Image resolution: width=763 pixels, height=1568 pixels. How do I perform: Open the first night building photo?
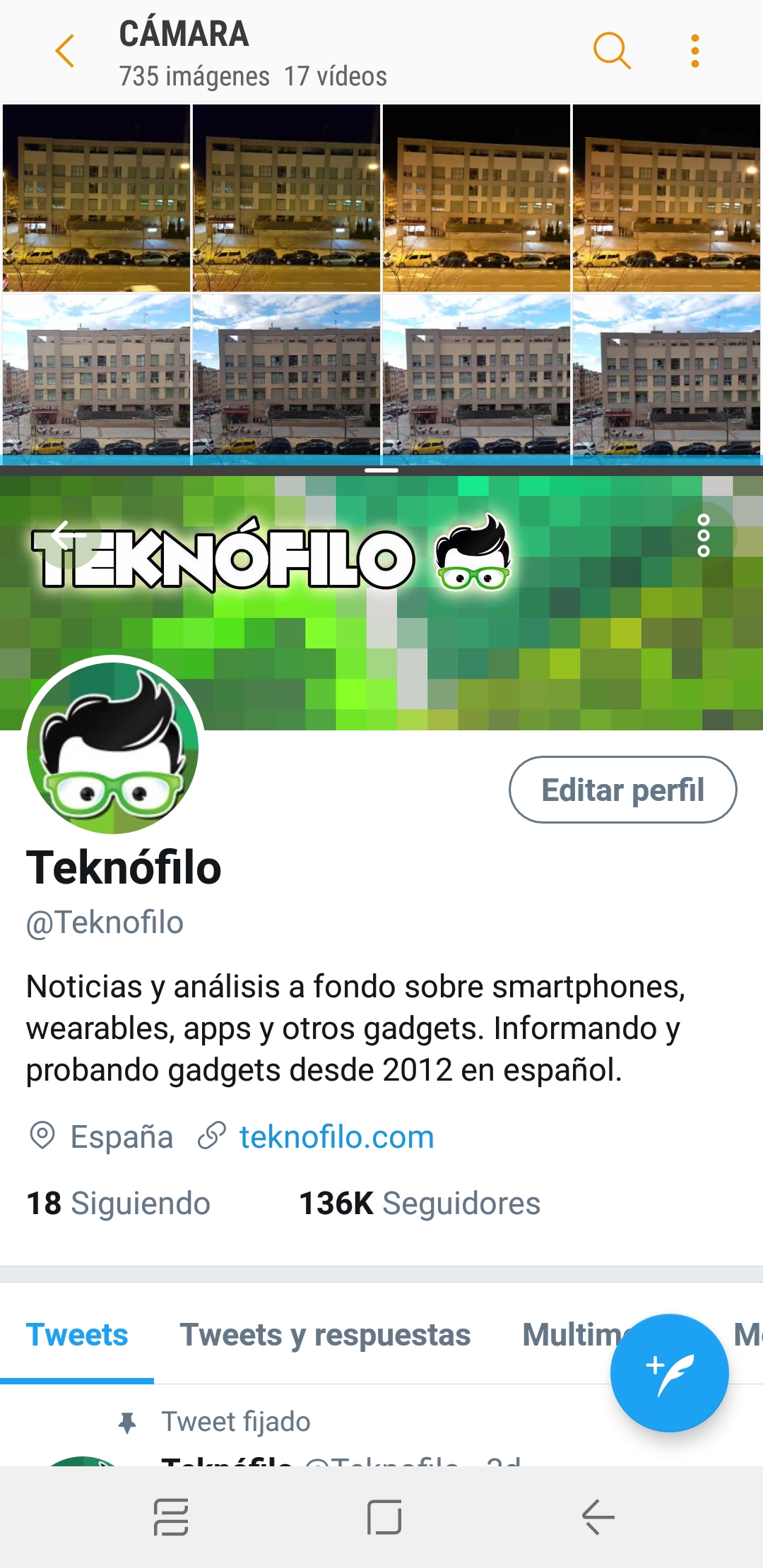(x=97, y=198)
